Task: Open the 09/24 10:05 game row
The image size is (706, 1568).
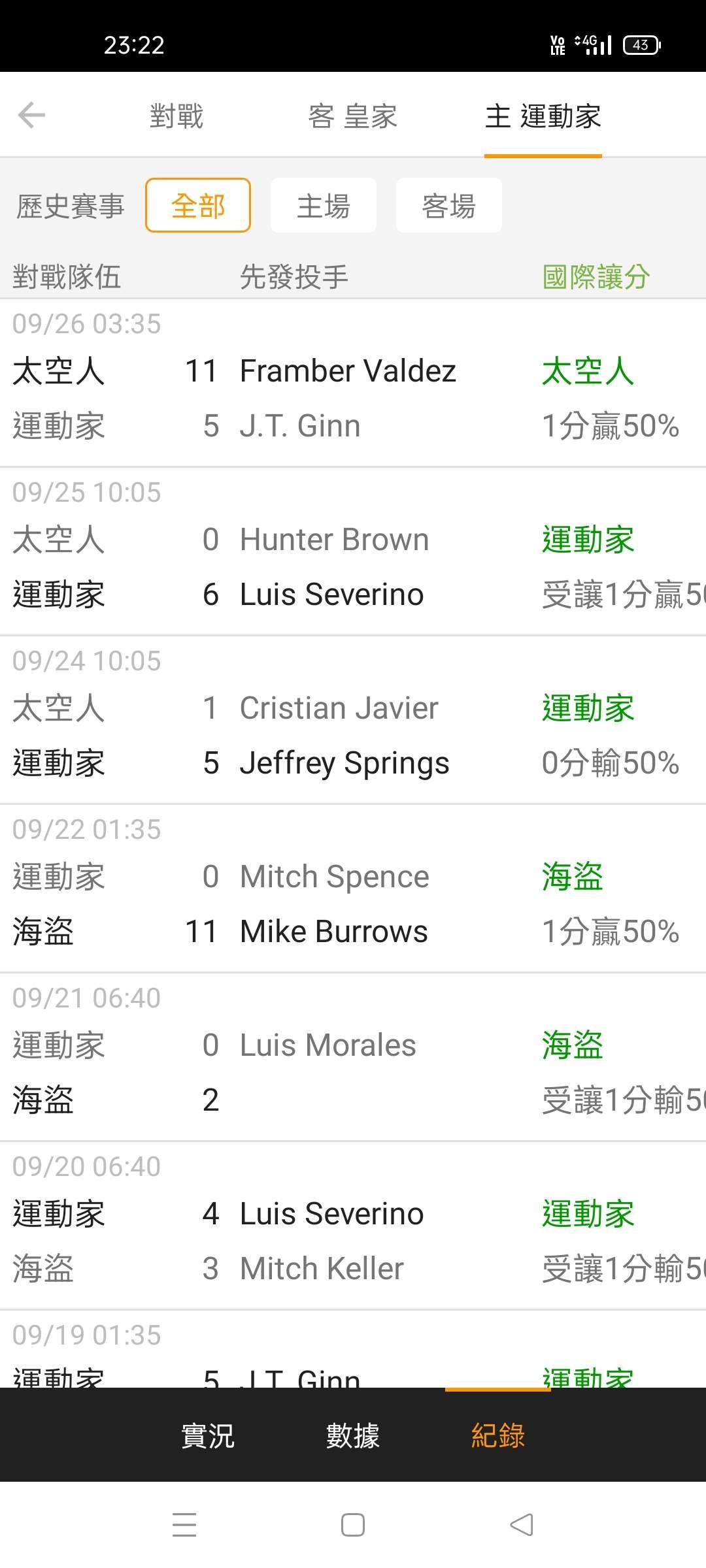Action: [x=353, y=720]
